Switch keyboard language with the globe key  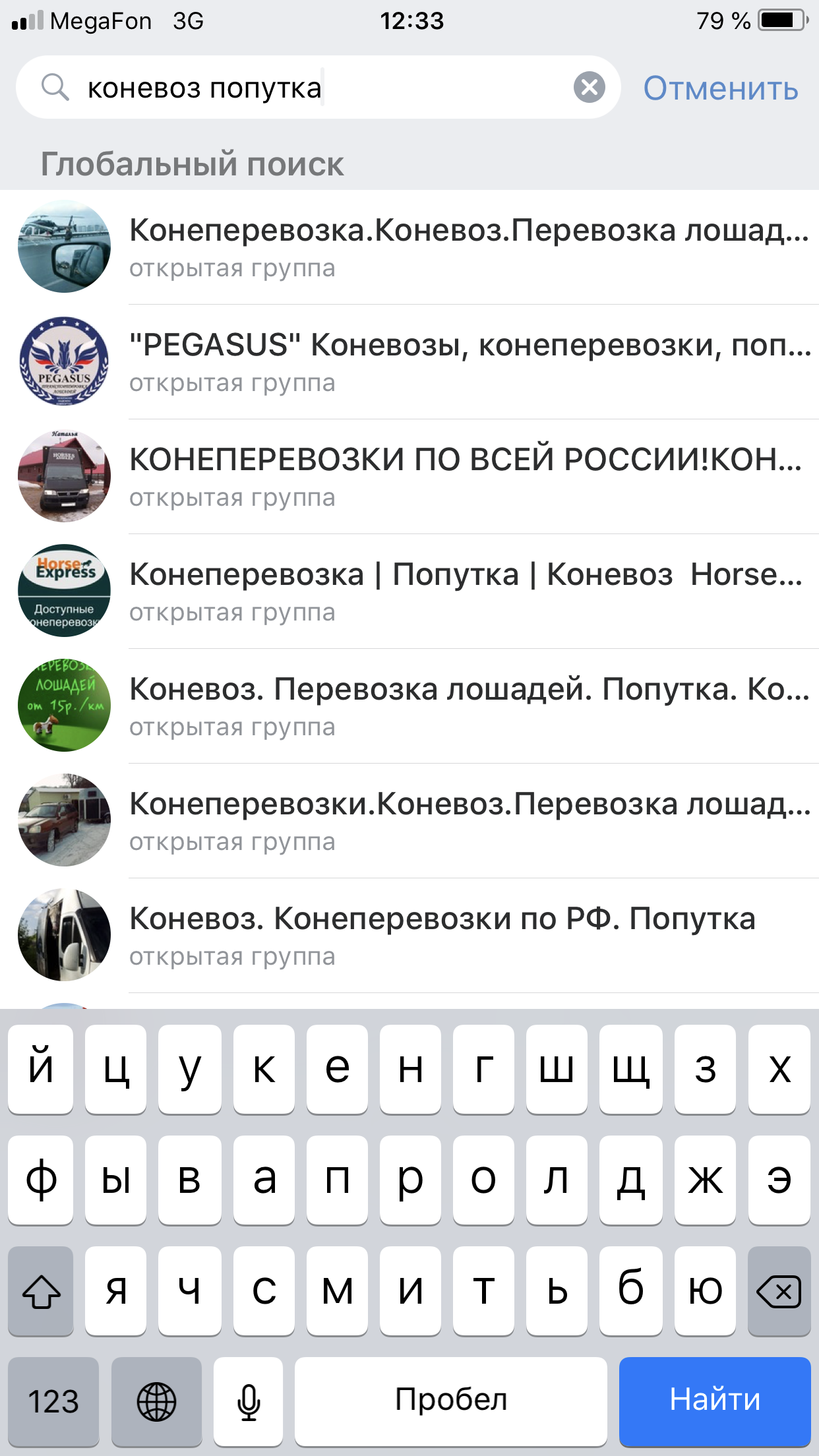[156, 1400]
